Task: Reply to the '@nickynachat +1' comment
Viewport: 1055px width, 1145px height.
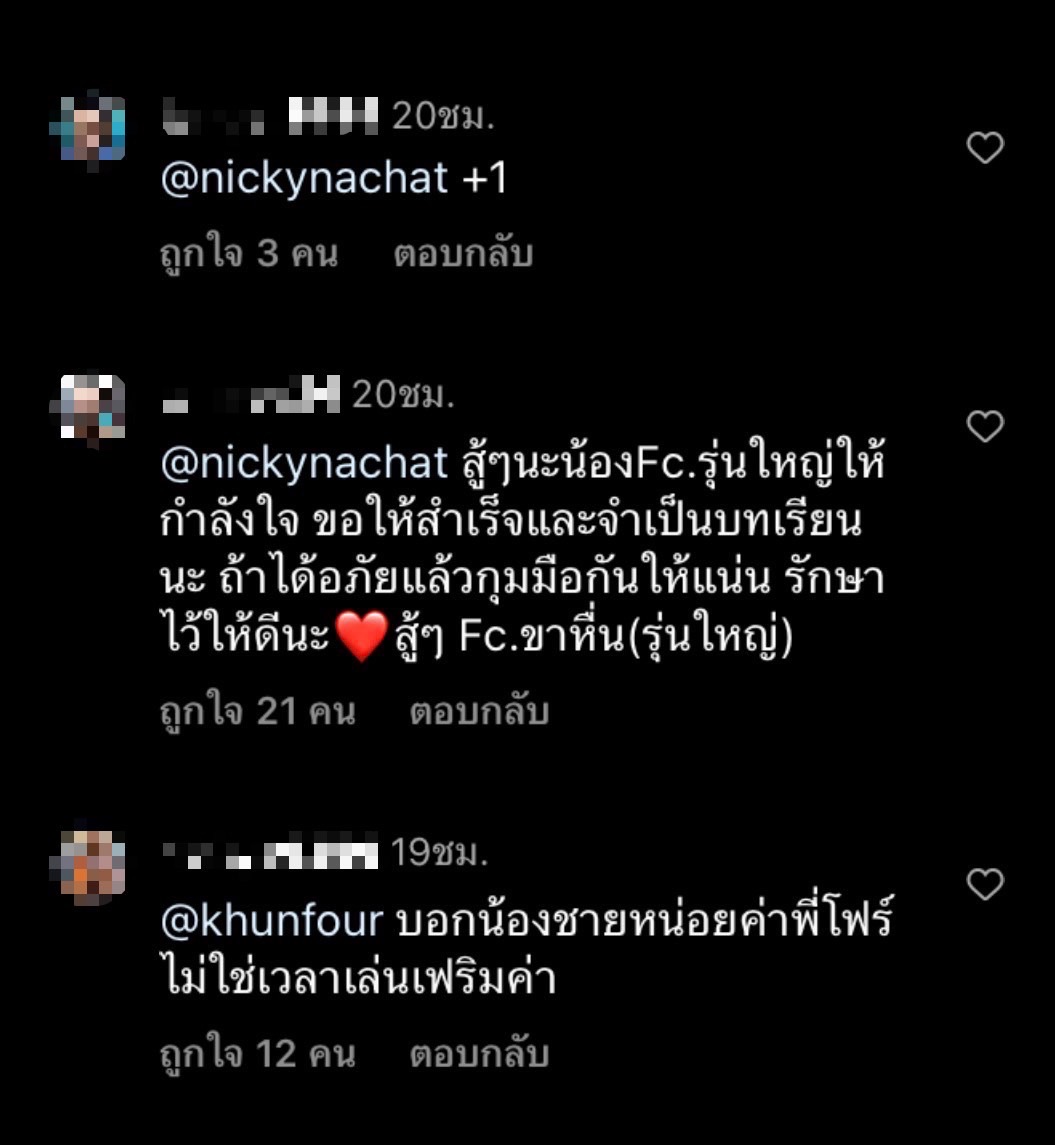Action: [463, 254]
